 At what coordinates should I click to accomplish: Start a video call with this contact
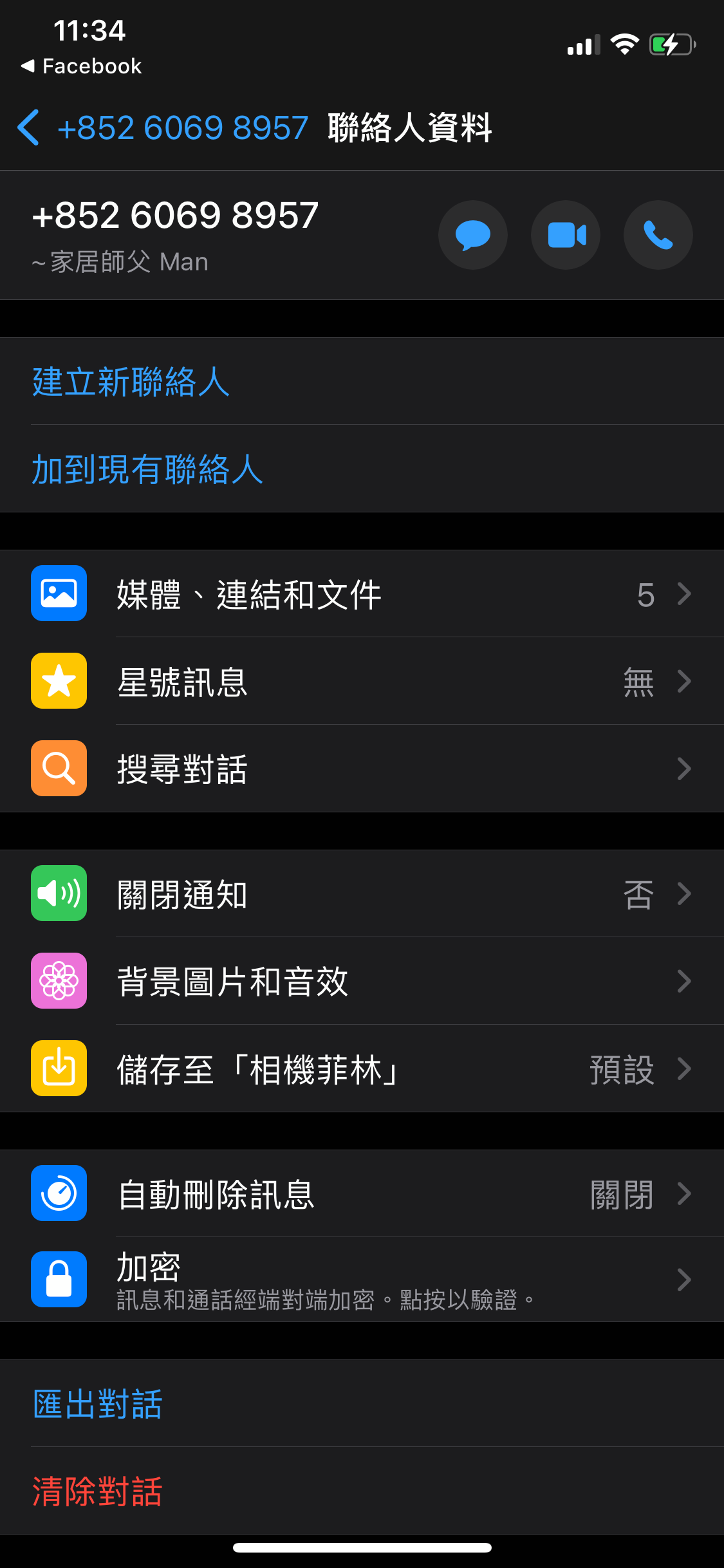pos(566,235)
